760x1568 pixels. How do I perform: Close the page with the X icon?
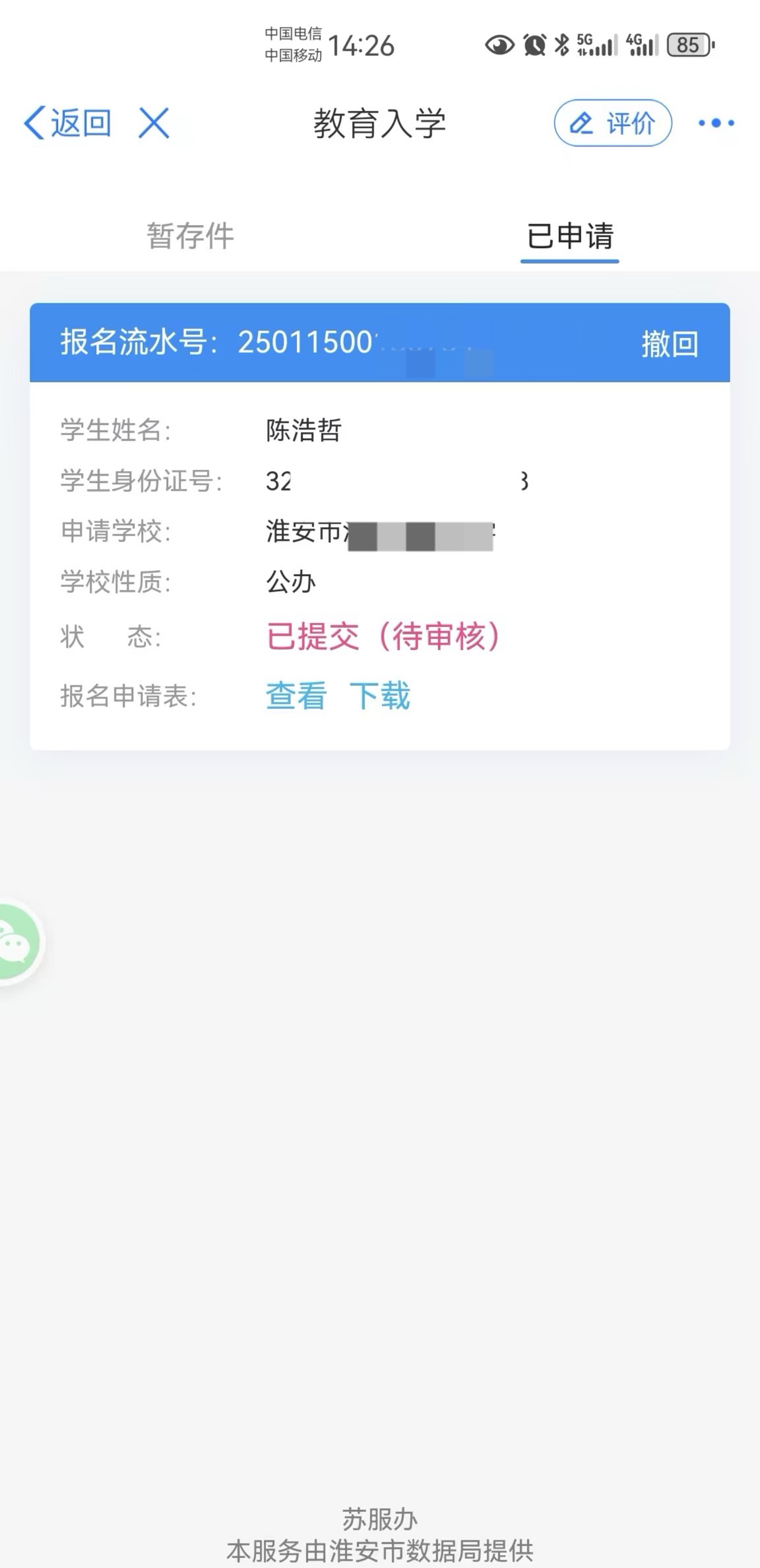click(154, 123)
